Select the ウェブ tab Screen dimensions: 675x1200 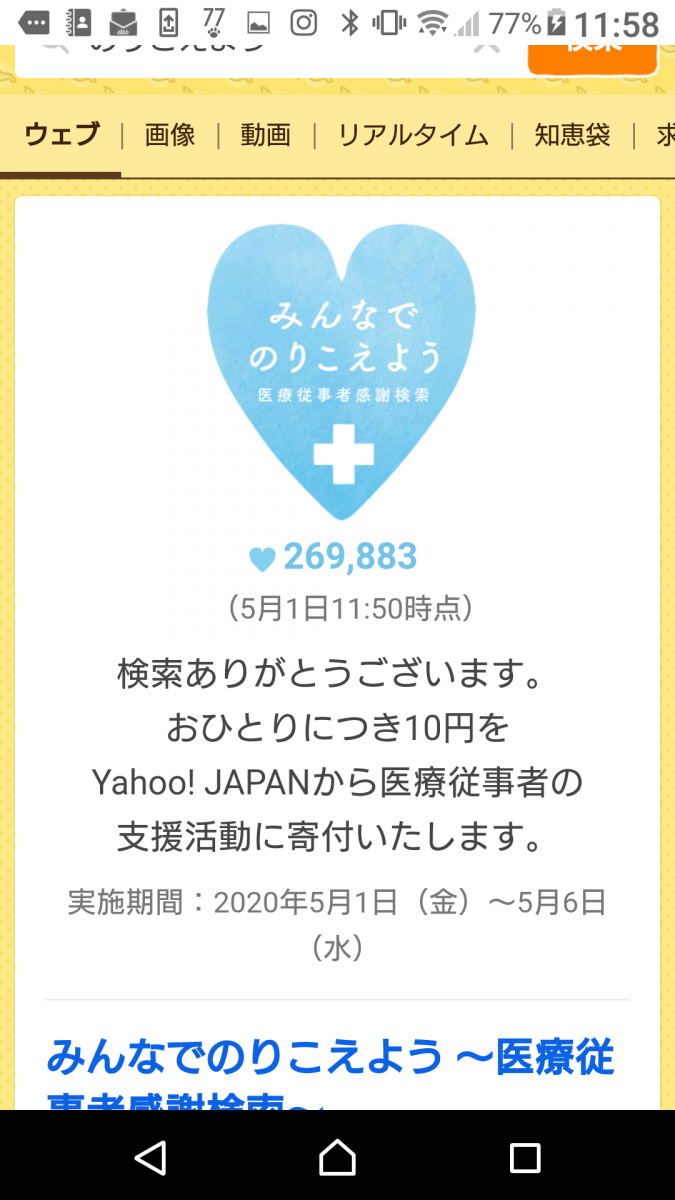62,135
